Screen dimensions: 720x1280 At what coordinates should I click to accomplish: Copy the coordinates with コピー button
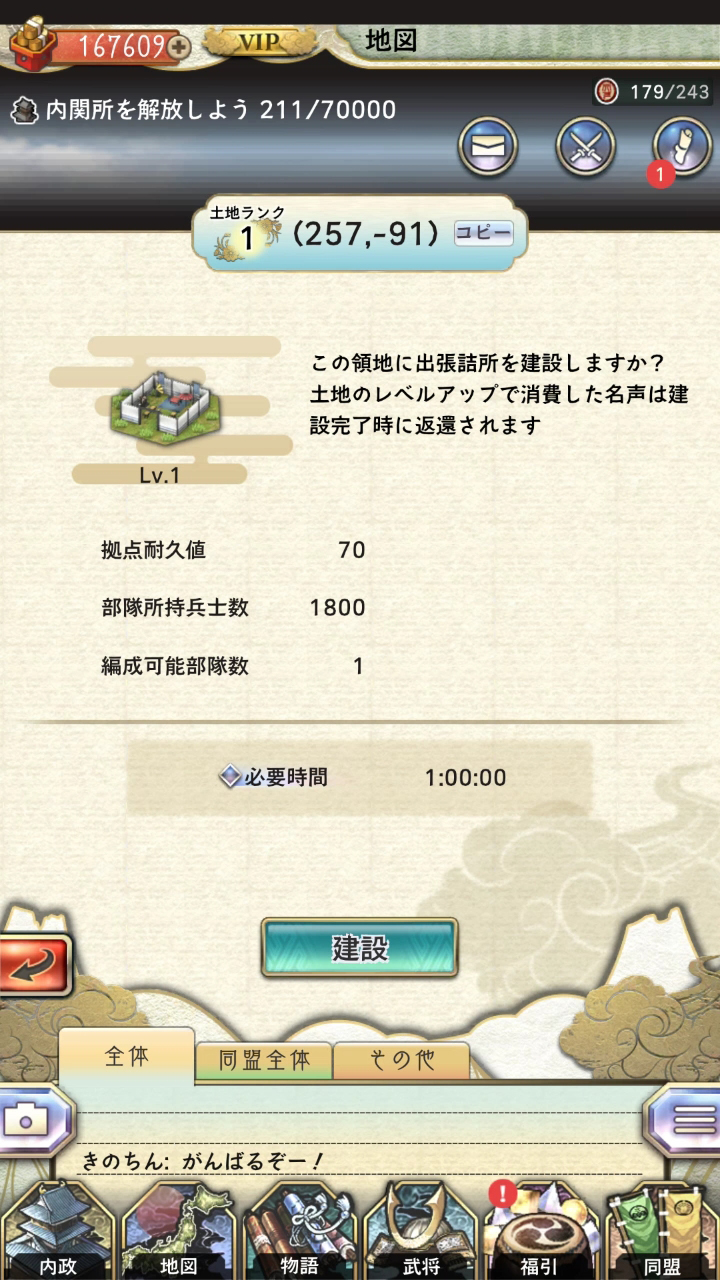484,233
